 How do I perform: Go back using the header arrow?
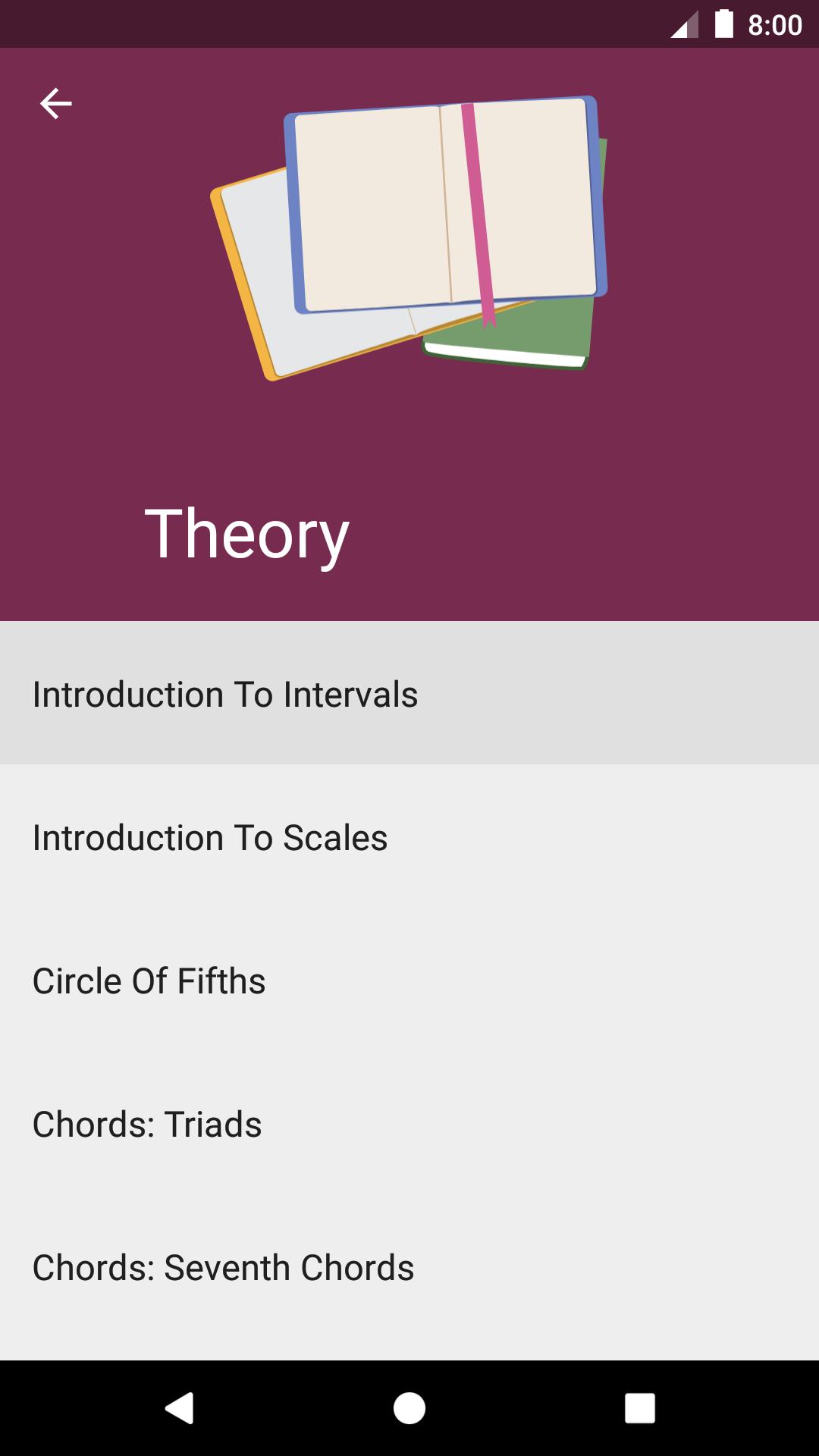tap(55, 103)
